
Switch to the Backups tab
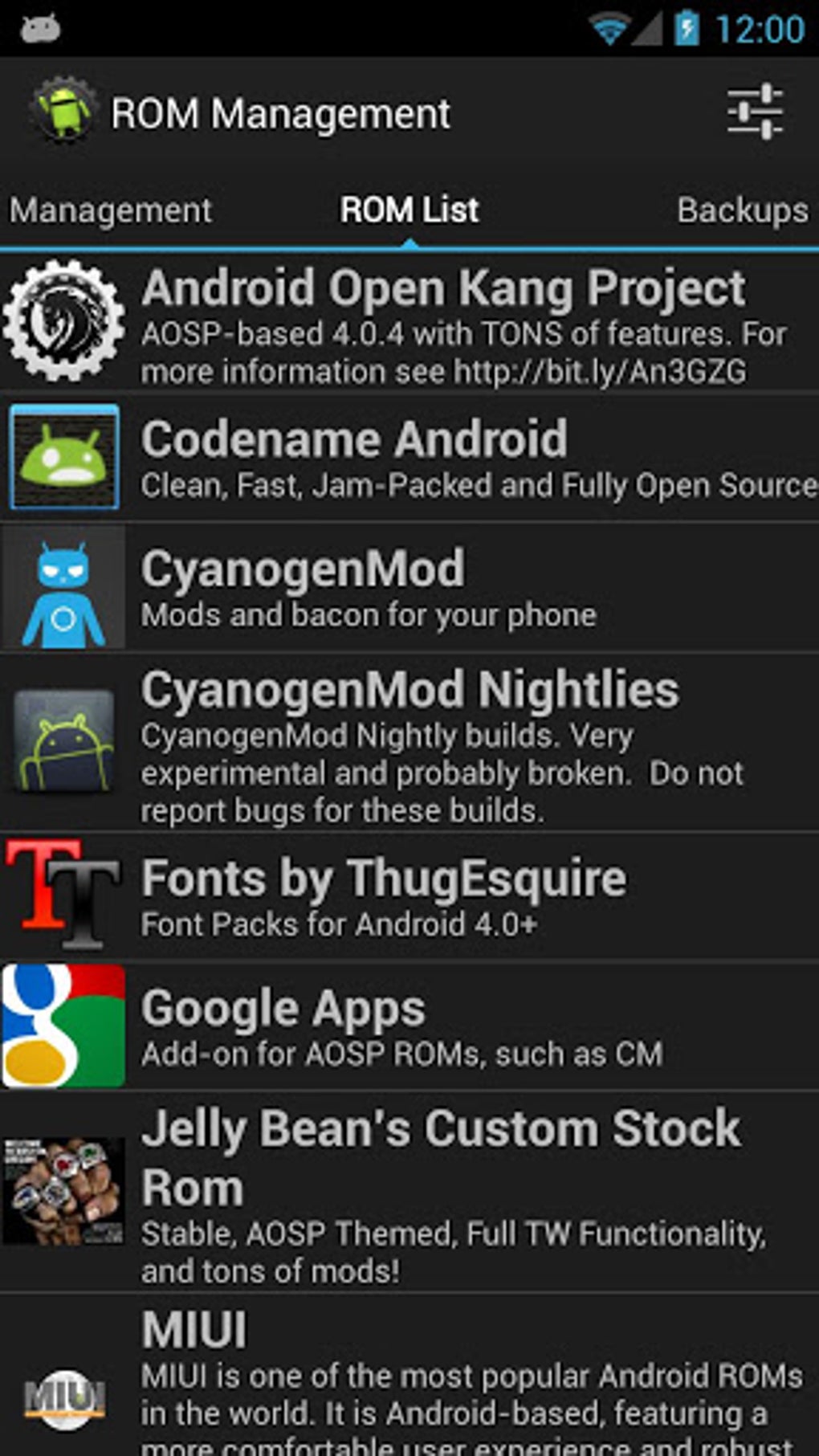click(743, 210)
